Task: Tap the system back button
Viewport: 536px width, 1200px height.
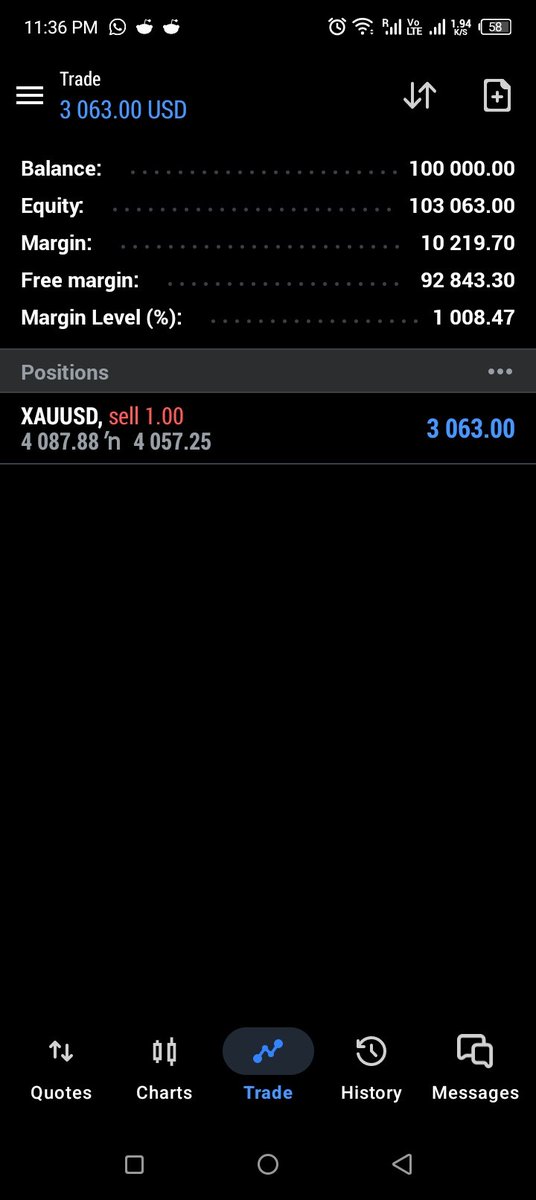Action: 402,1163
